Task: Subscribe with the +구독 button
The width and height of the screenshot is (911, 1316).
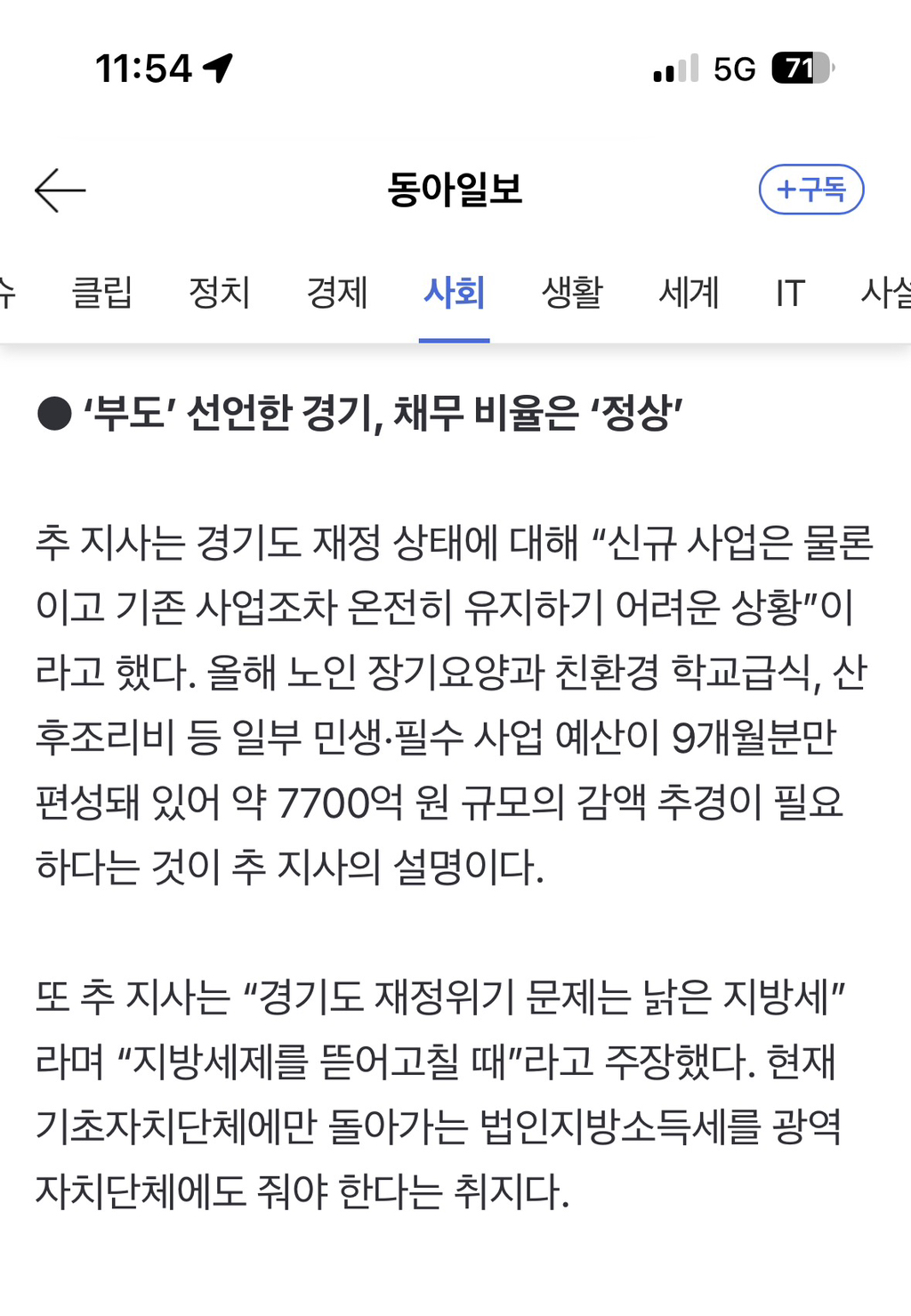Action: [810, 190]
